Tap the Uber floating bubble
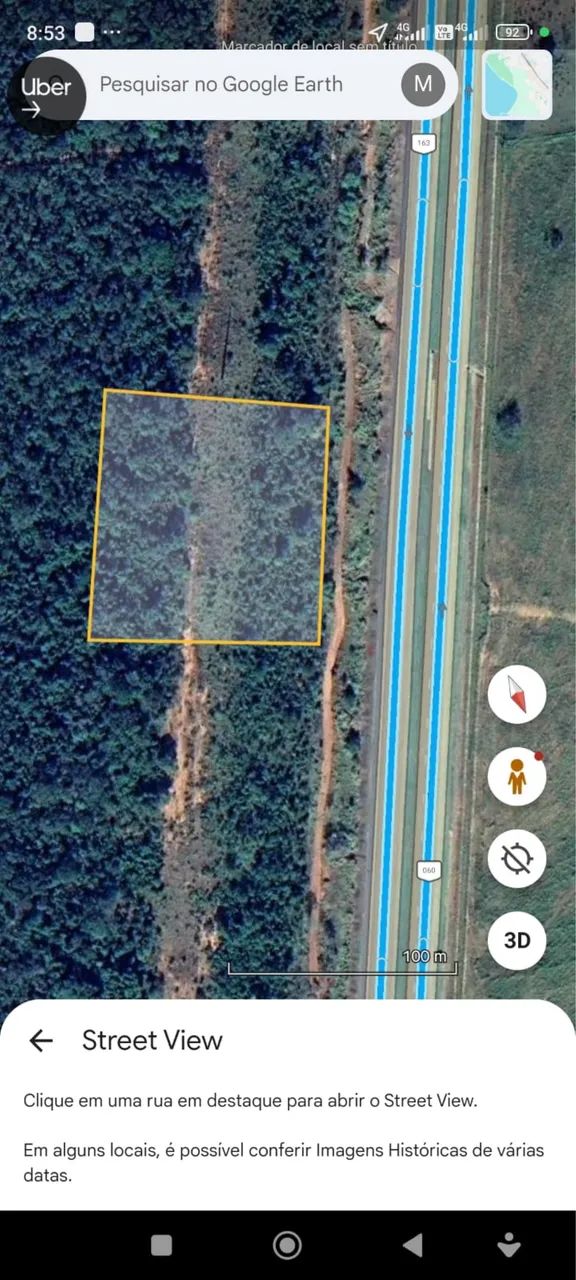This screenshot has width=576, height=1280. (x=46, y=96)
